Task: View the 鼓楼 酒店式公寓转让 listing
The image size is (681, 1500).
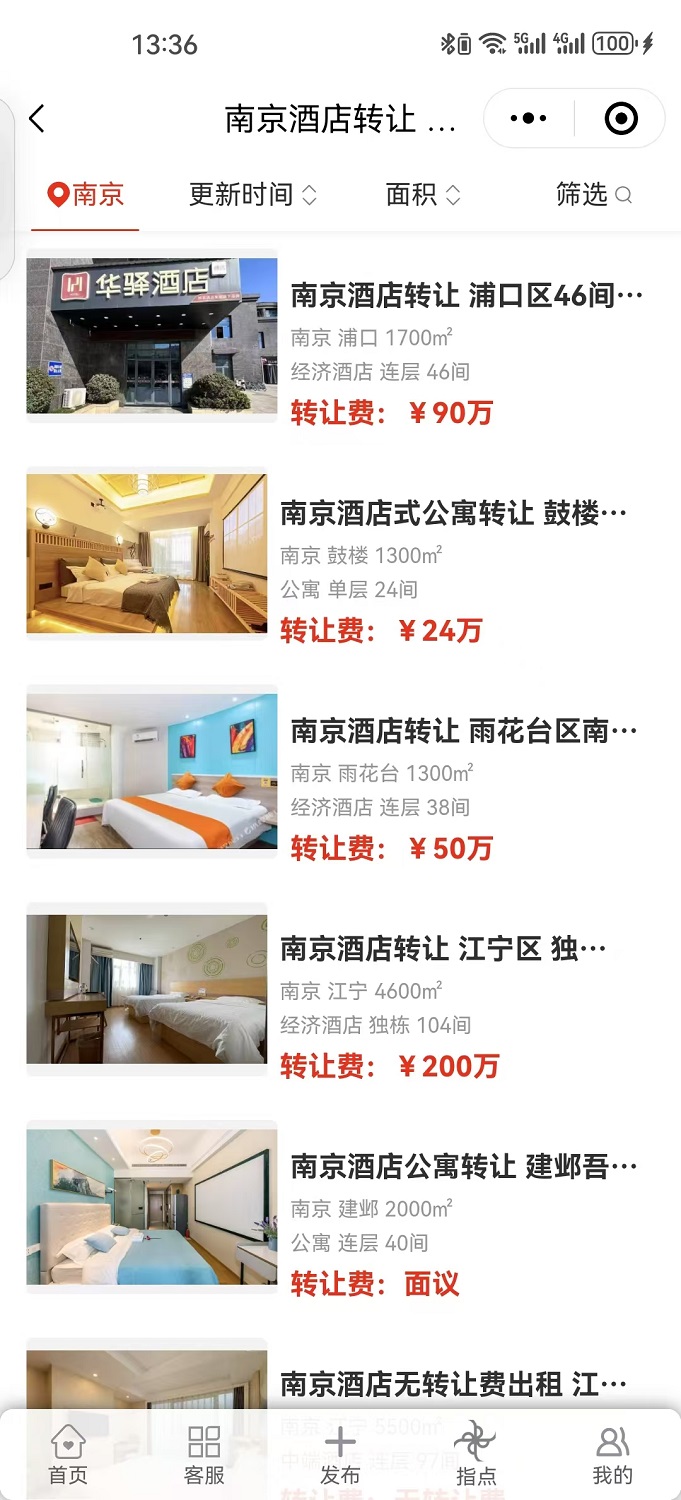Action: coord(453,514)
